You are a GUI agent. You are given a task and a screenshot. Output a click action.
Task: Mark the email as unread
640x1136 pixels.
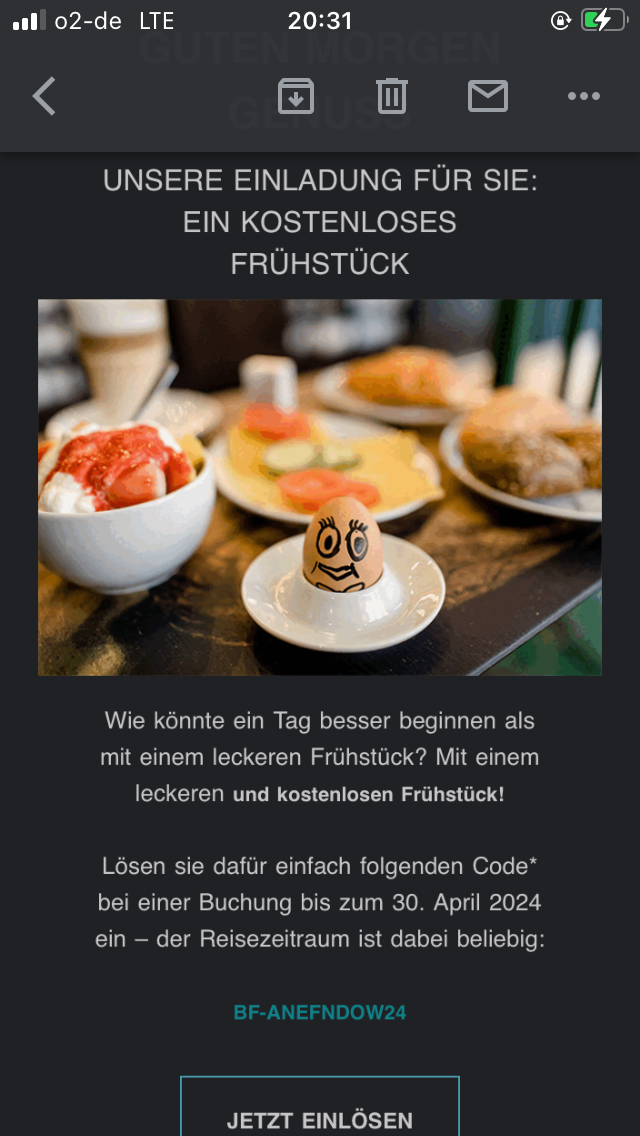(488, 96)
